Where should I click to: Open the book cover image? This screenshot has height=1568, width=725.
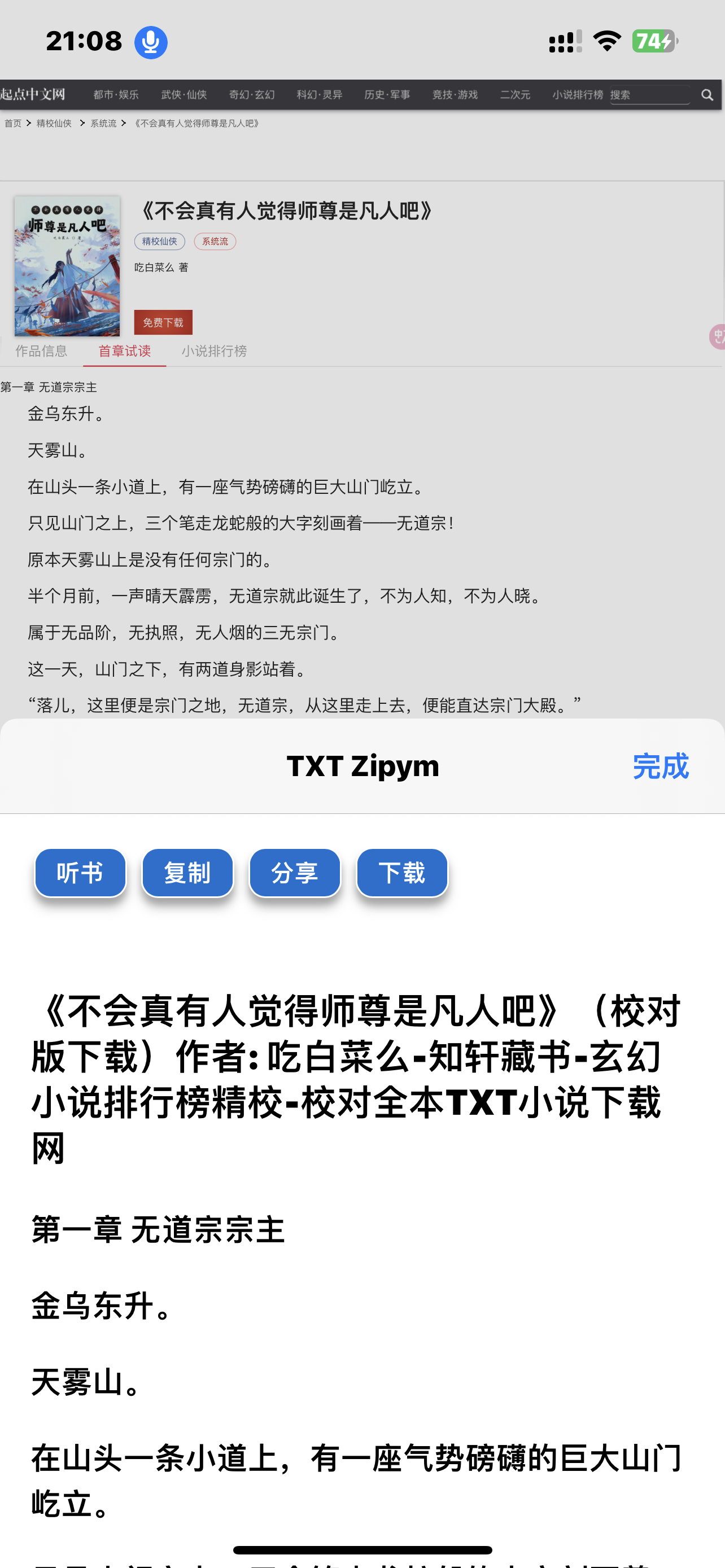point(67,266)
